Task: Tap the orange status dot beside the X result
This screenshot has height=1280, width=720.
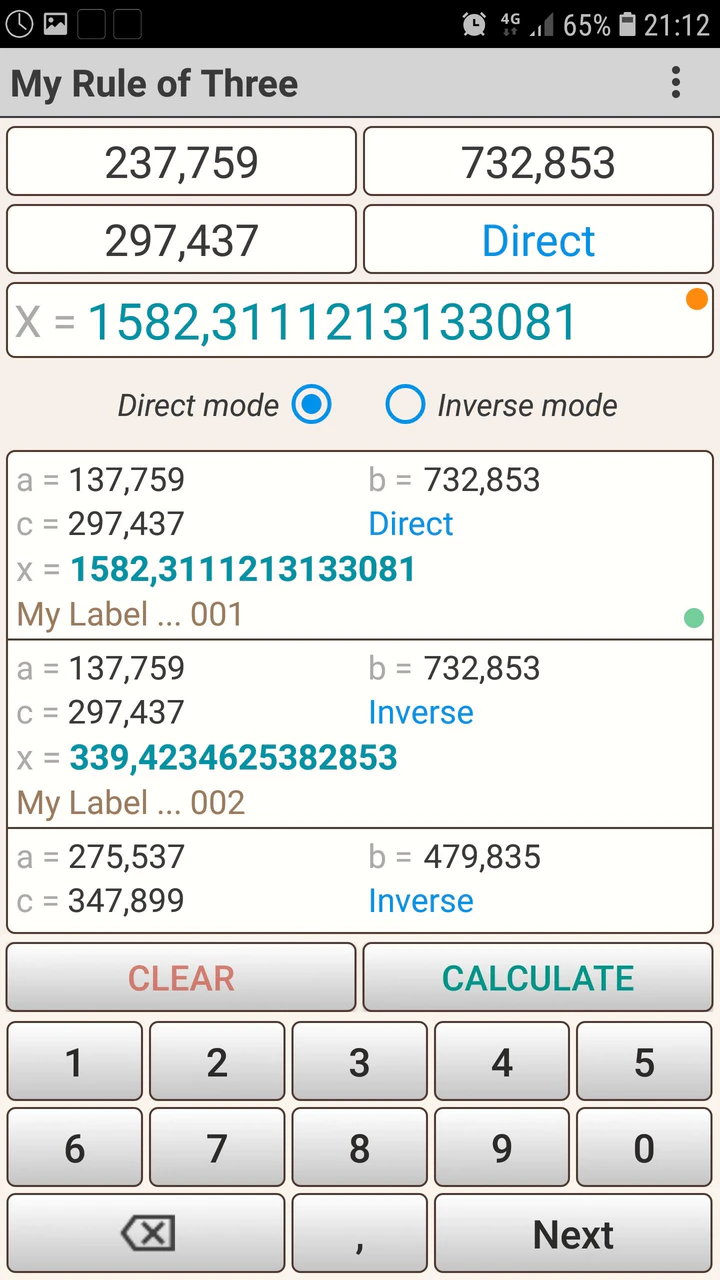Action: click(696, 298)
